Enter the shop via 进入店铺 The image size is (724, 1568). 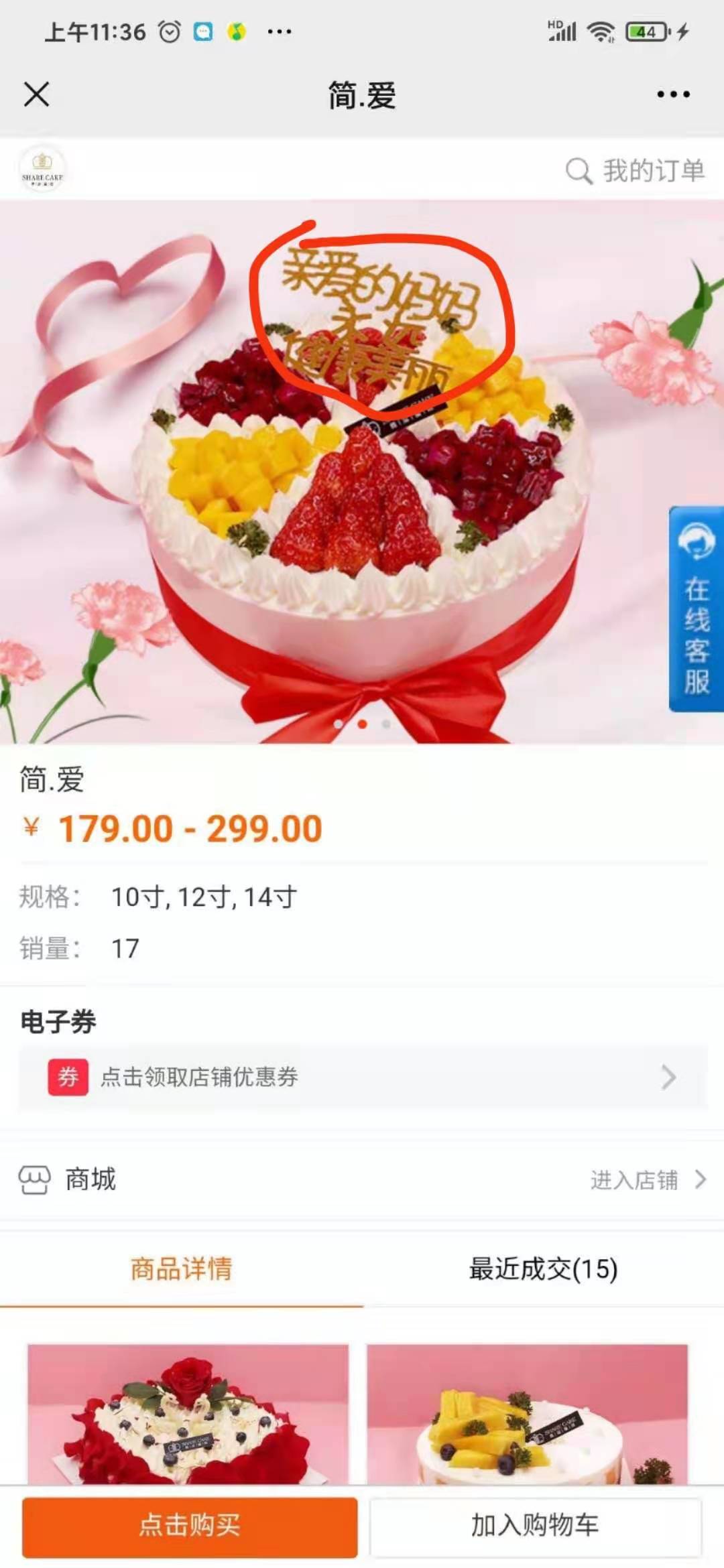pyautogui.click(x=648, y=1180)
